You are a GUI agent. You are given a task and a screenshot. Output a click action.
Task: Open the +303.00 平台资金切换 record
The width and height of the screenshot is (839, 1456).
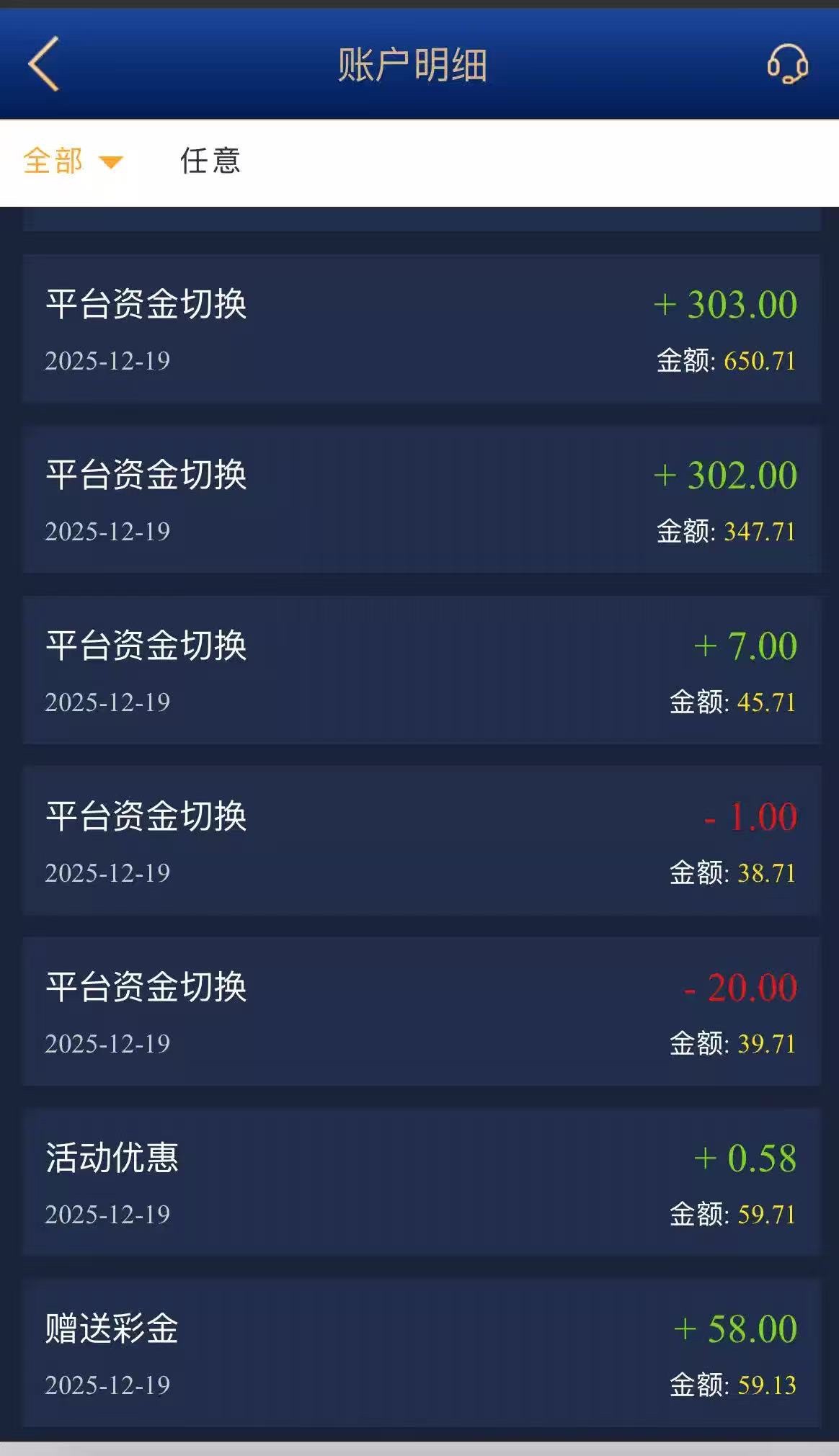click(421, 329)
